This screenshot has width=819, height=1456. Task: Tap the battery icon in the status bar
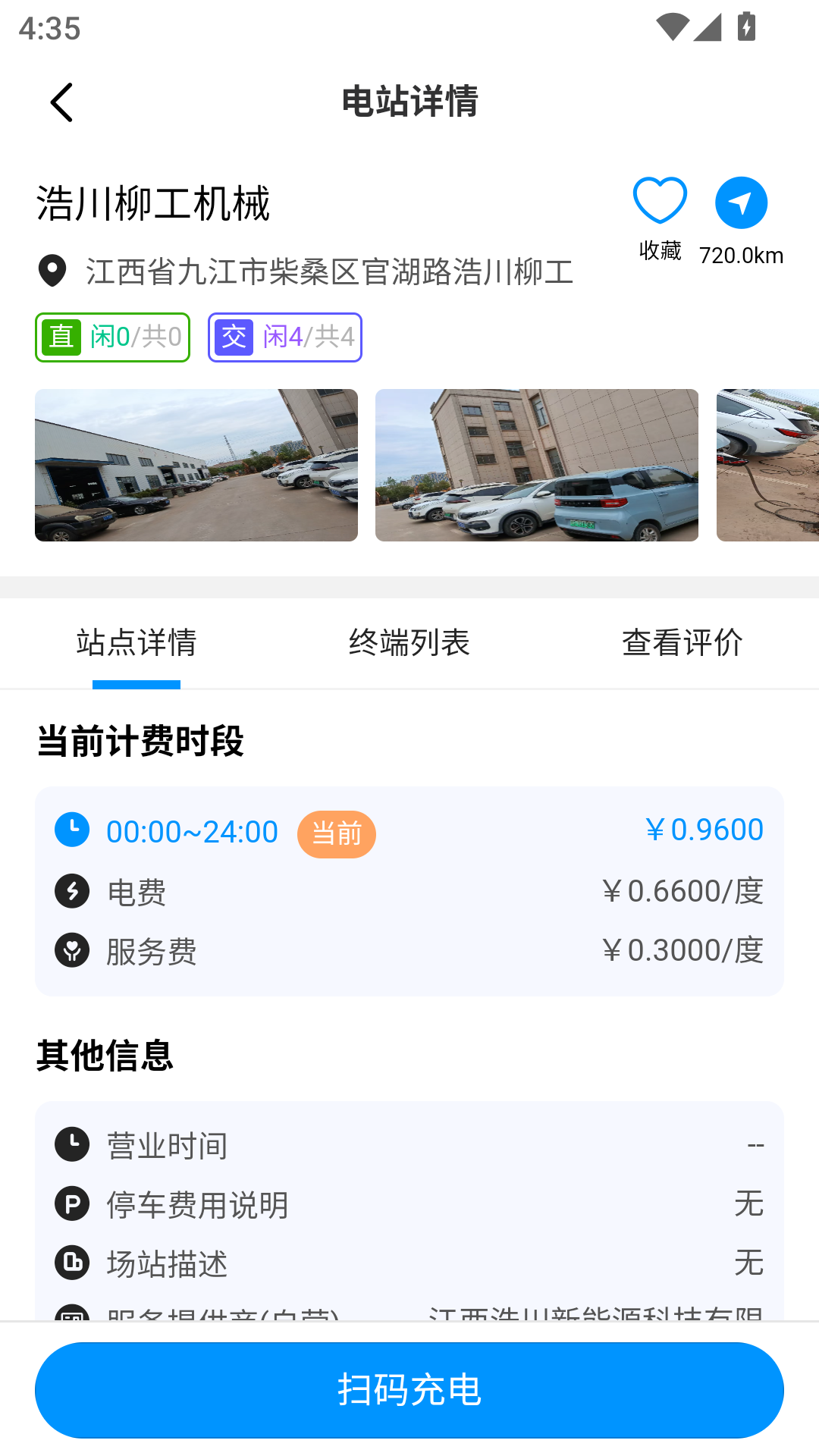[745, 25]
